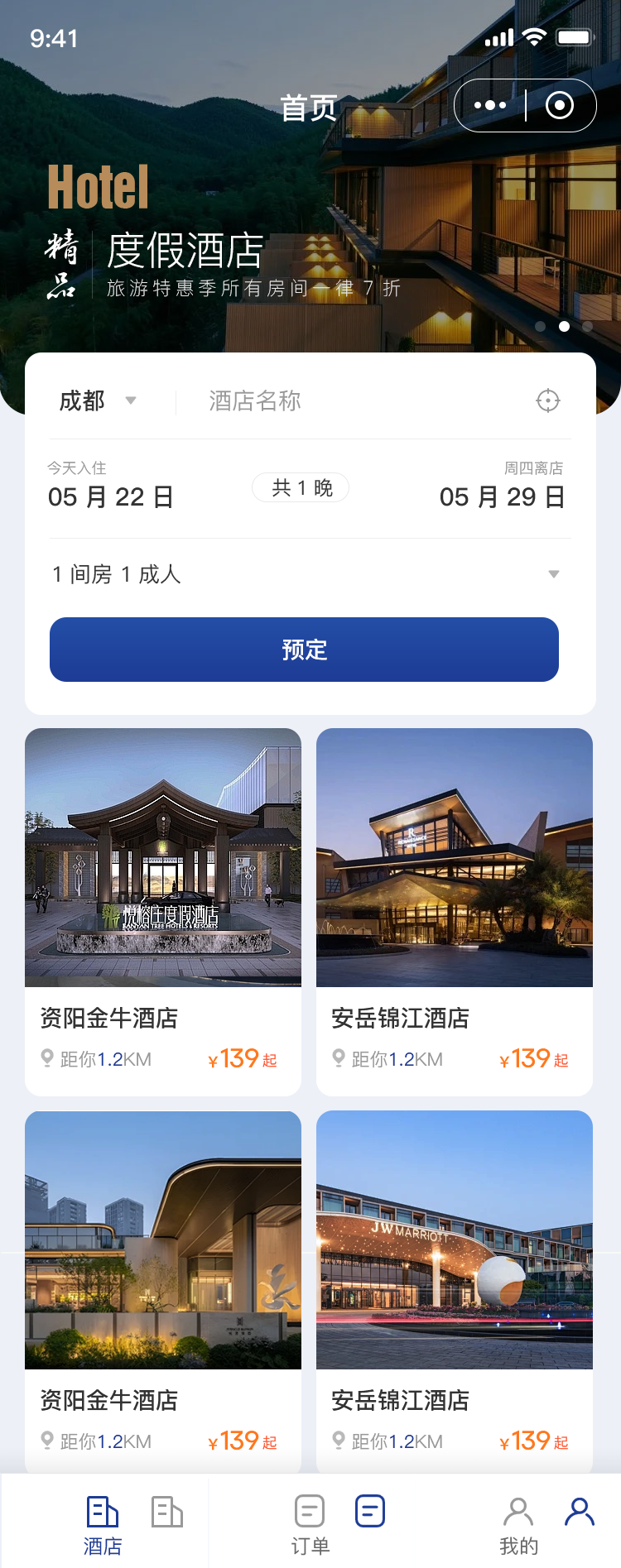This screenshot has width=621, height=1568.
Task: Use current location crosshair icon
Action: [547, 401]
